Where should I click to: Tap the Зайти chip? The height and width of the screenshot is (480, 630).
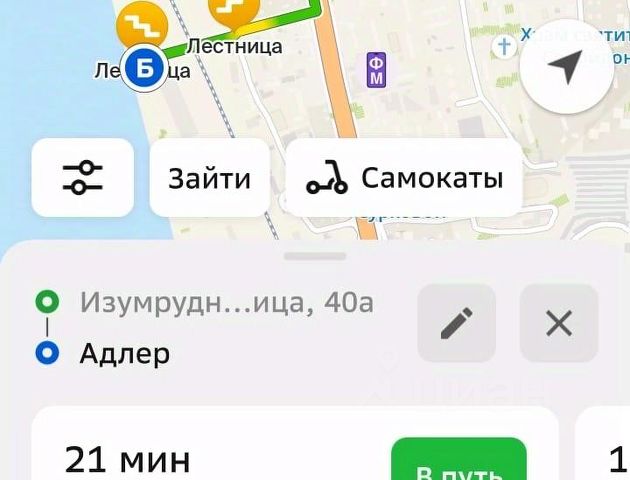209,179
